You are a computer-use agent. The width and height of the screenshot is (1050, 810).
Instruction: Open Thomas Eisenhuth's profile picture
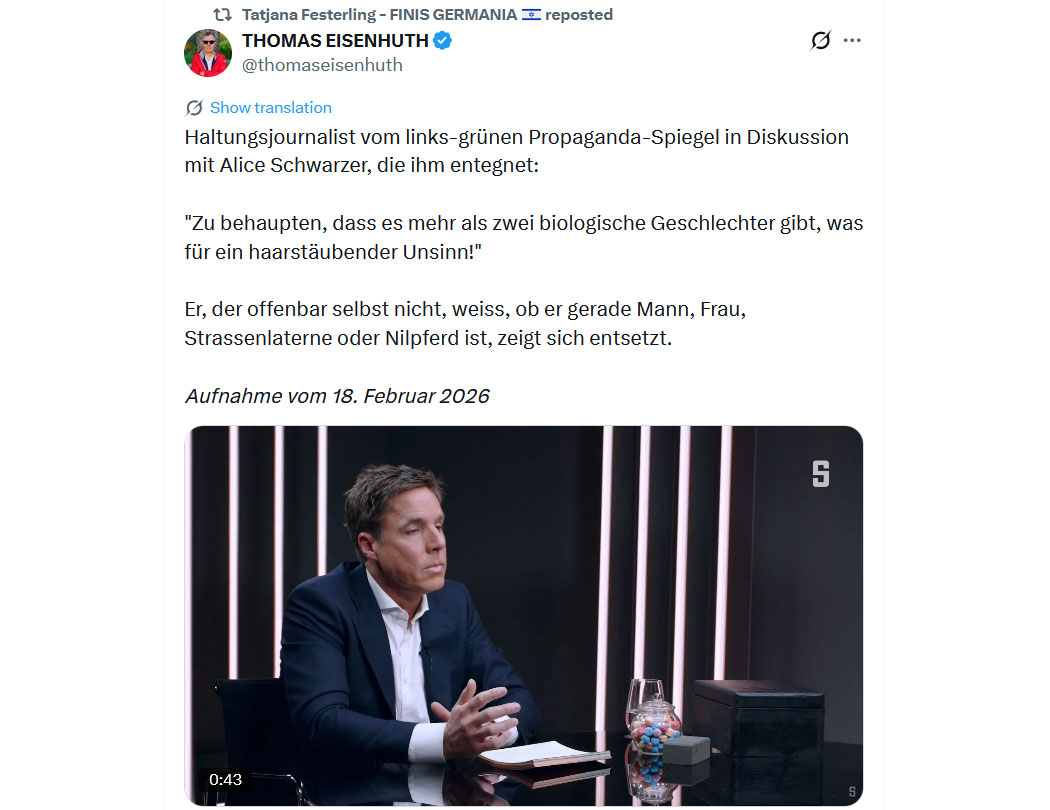(208, 53)
